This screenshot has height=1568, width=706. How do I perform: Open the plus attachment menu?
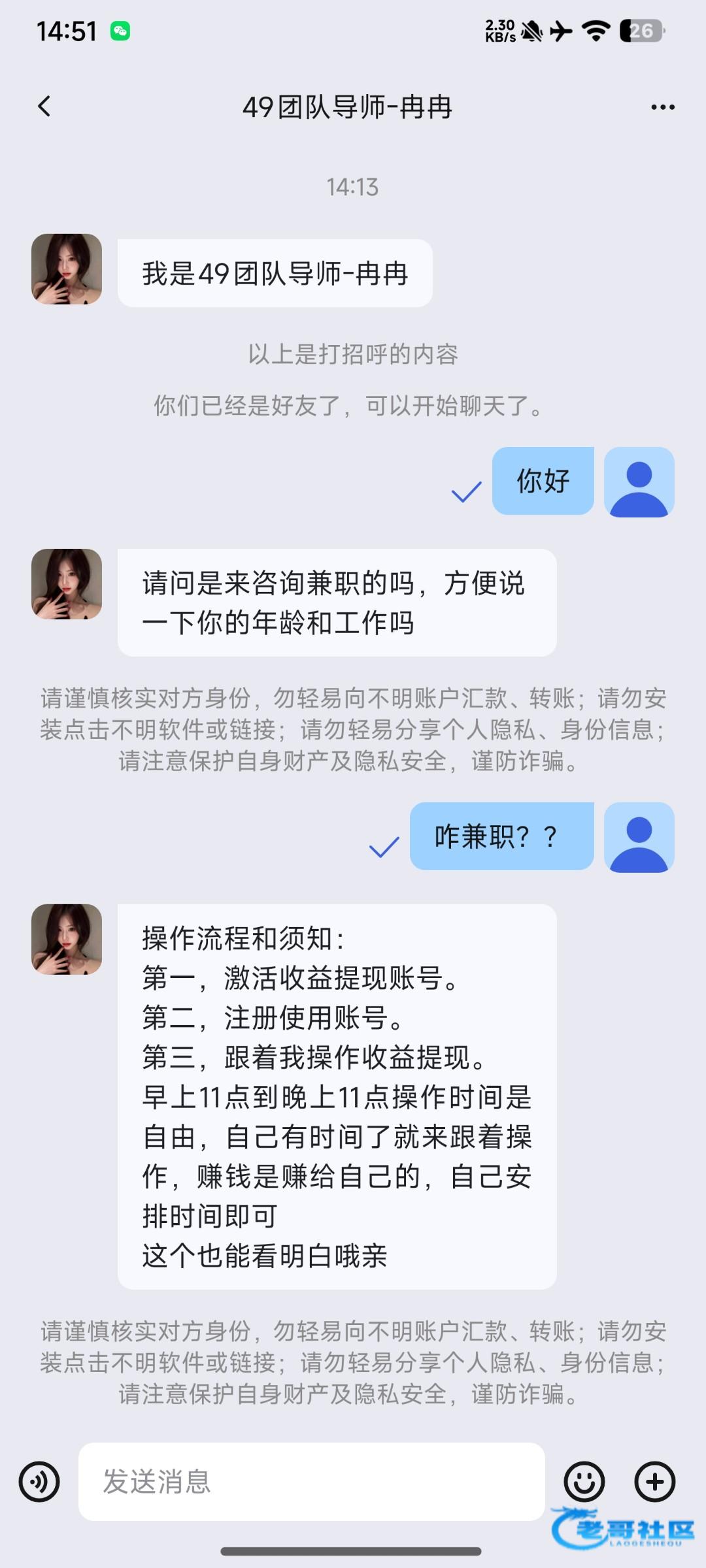point(654,1481)
